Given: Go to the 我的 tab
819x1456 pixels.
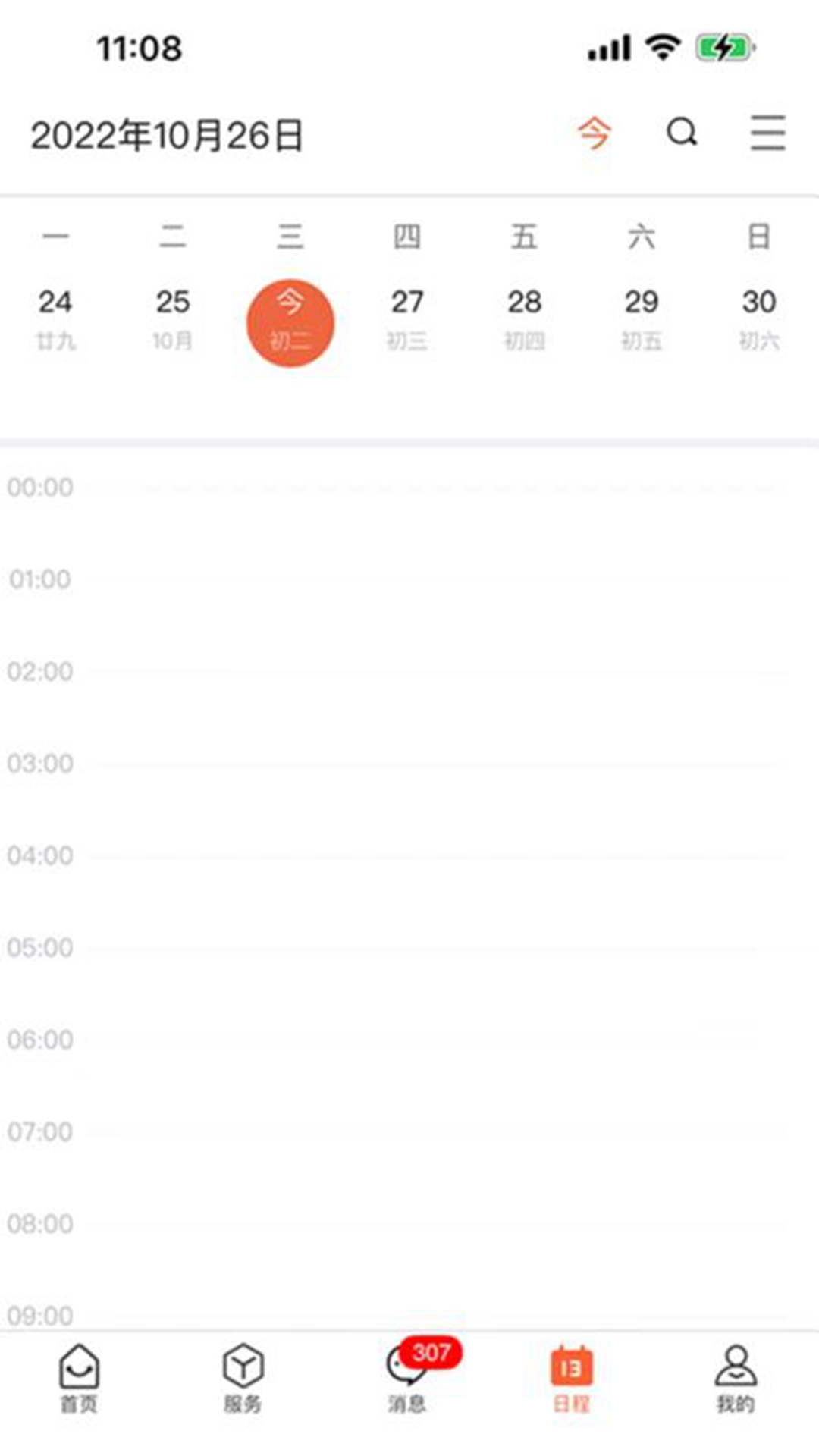Looking at the screenshot, I should click(736, 1378).
